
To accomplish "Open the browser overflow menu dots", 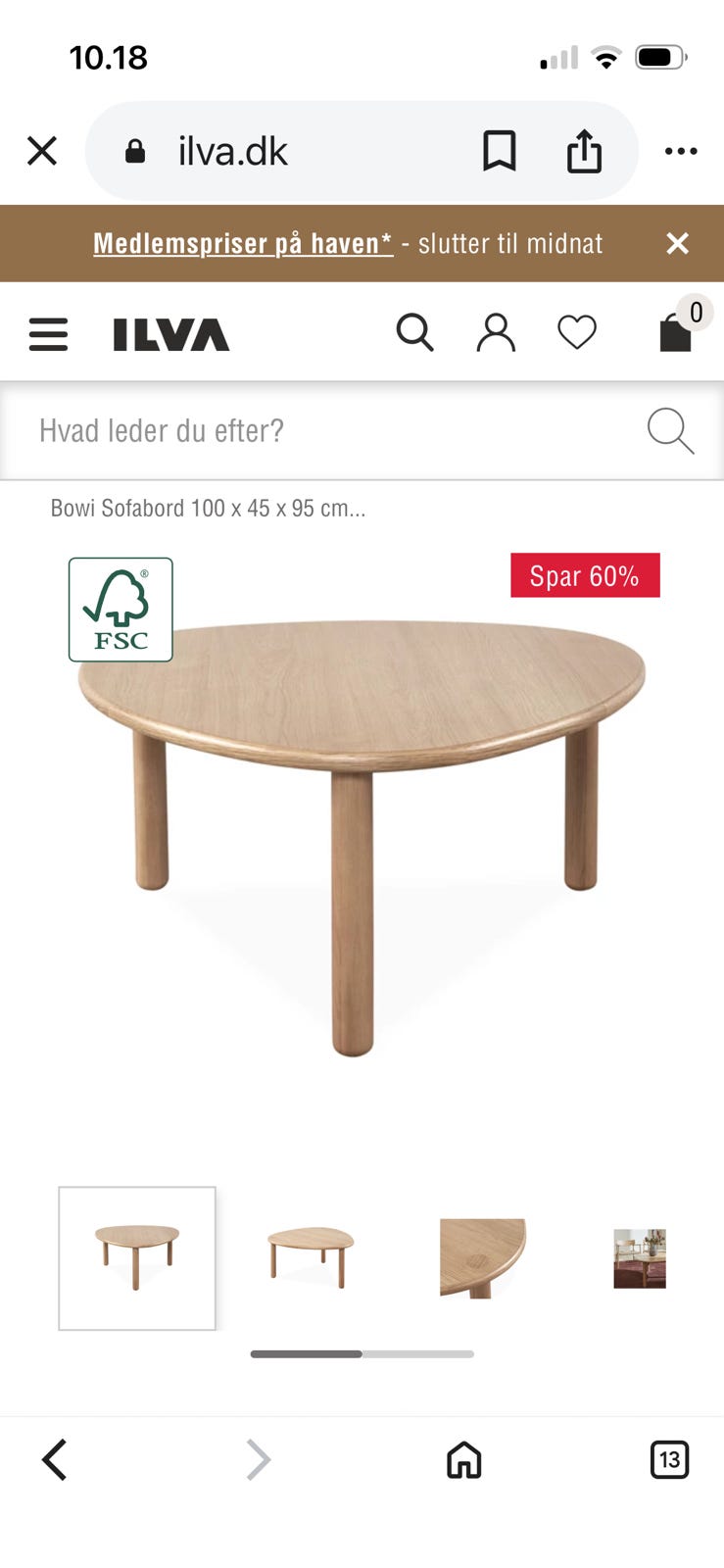I will (x=681, y=151).
